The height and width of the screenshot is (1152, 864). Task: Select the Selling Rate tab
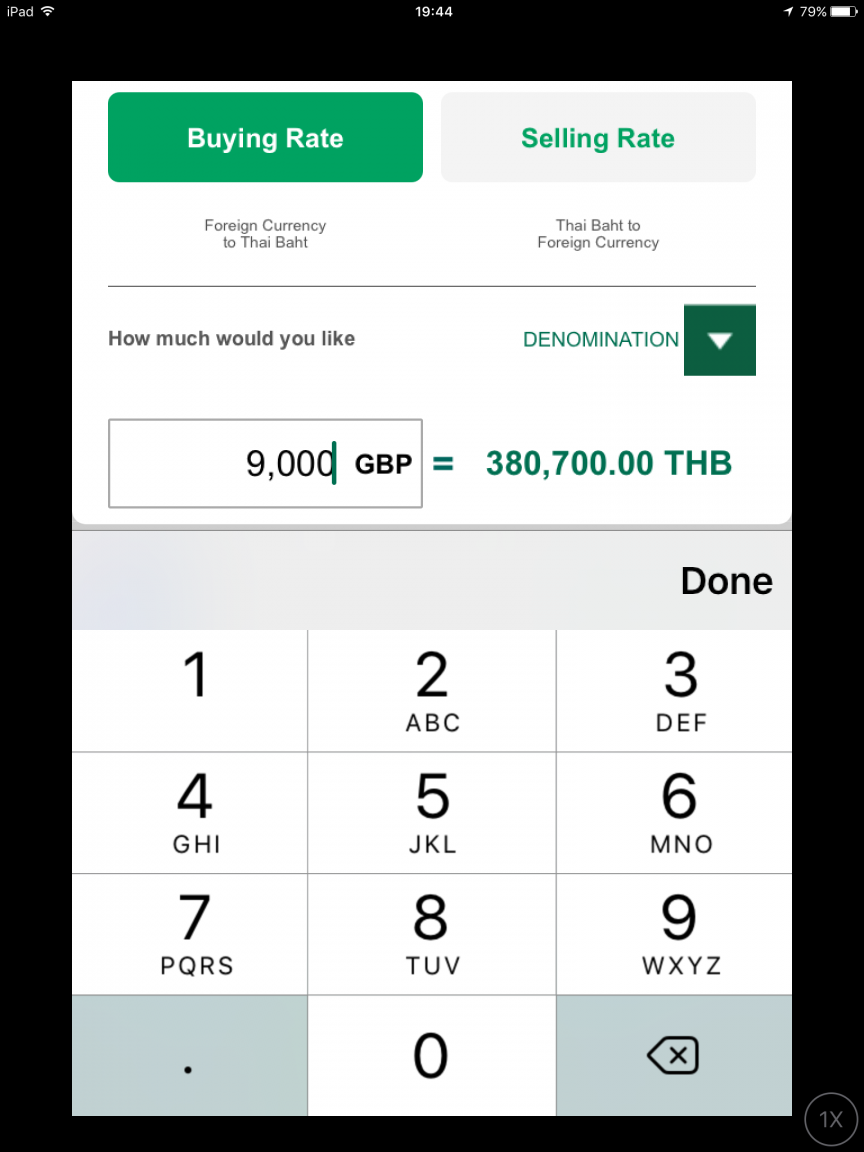pyautogui.click(x=598, y=137)
